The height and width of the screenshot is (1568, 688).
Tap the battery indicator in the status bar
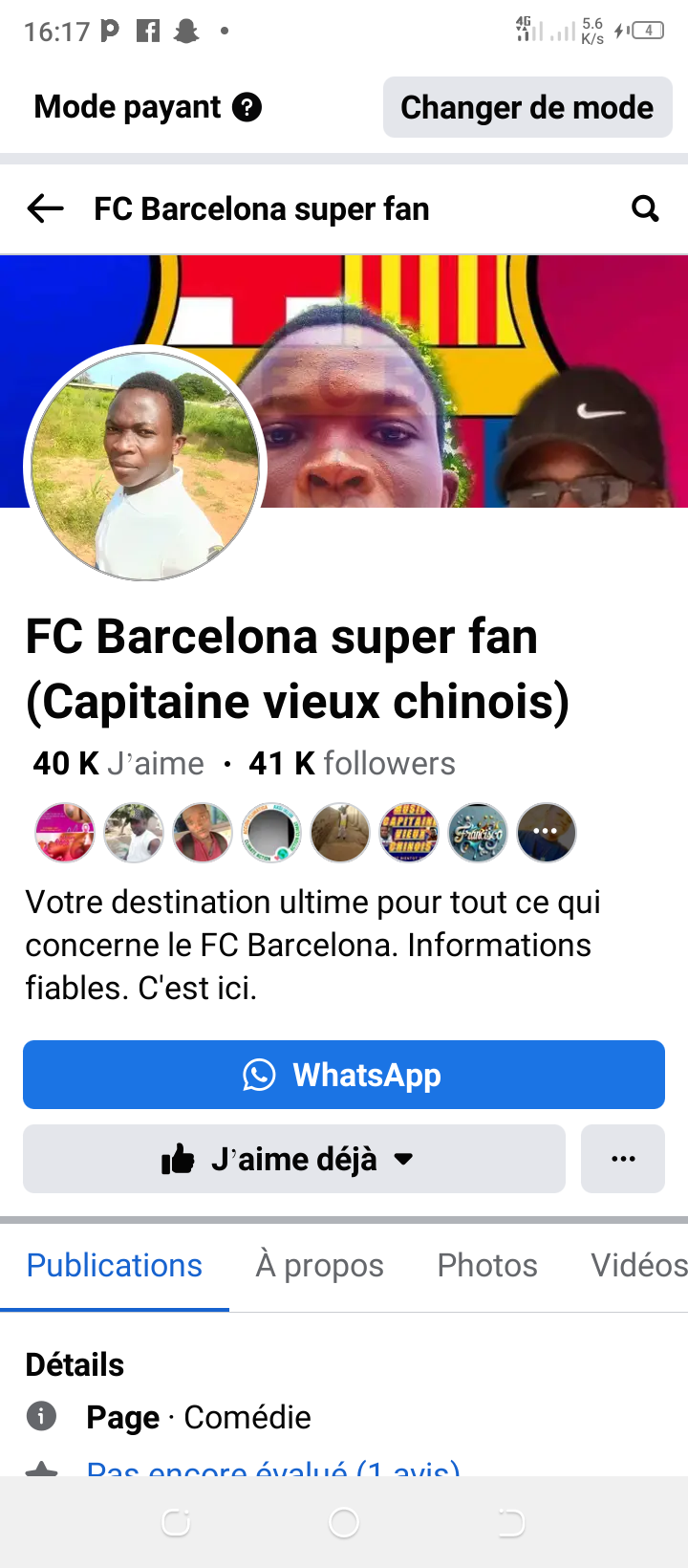(646, 31)
